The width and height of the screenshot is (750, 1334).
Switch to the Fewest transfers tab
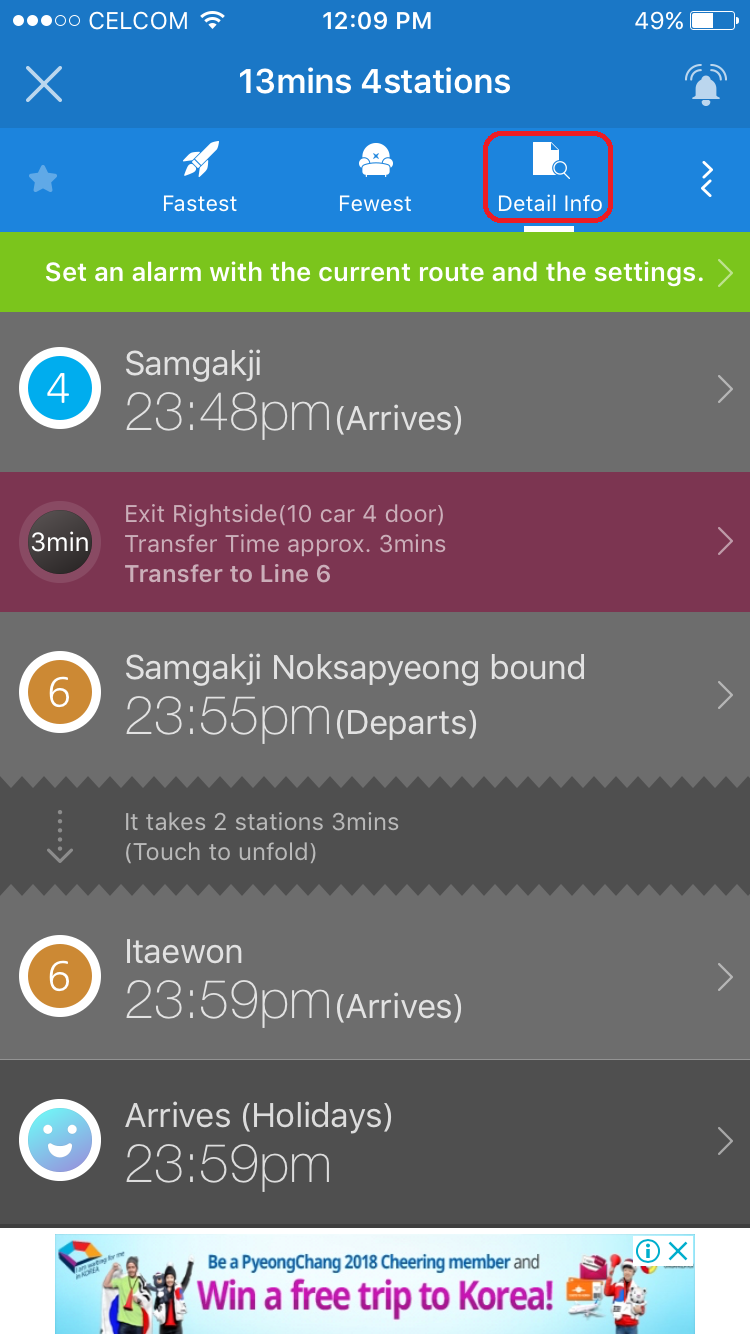coord(375,180)
